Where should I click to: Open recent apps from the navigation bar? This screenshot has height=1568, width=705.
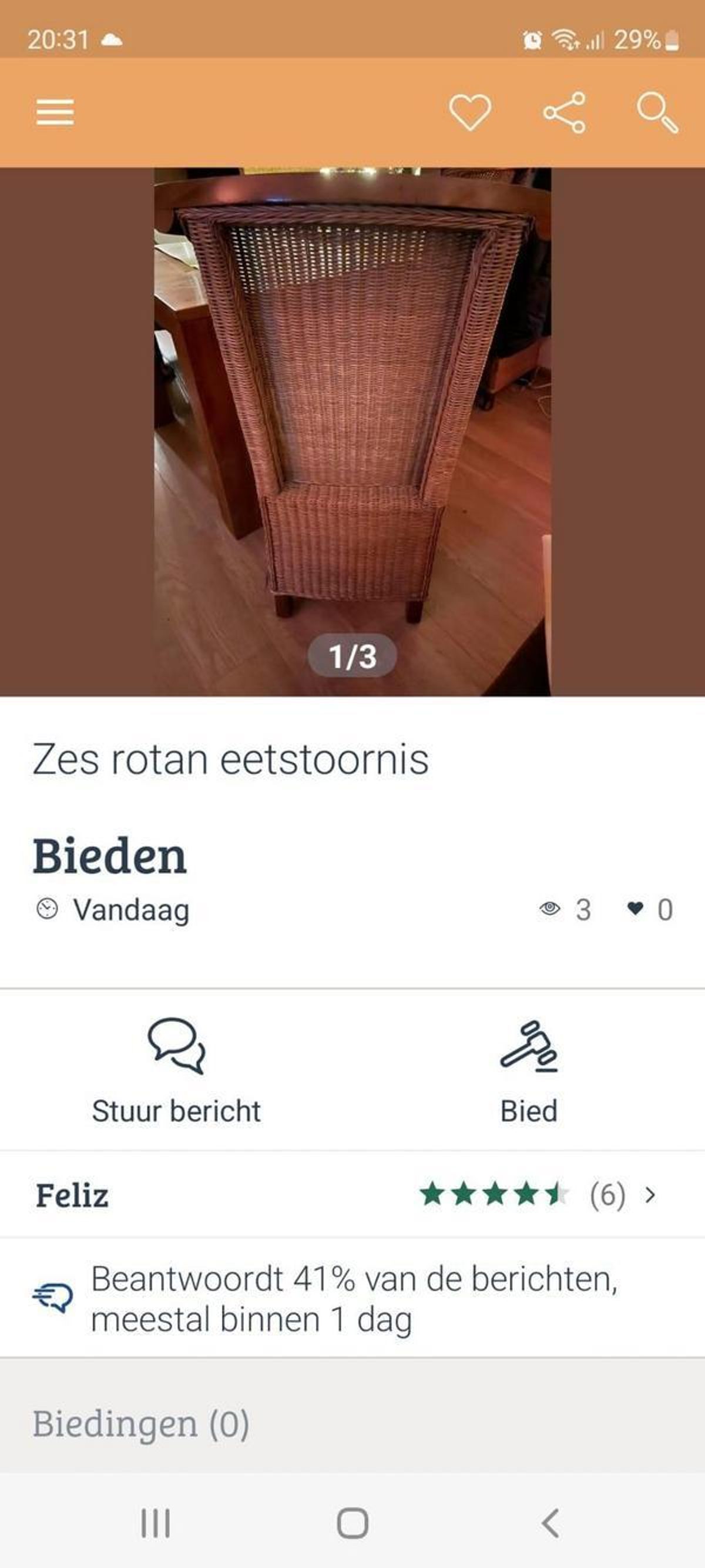point(156,1523)
